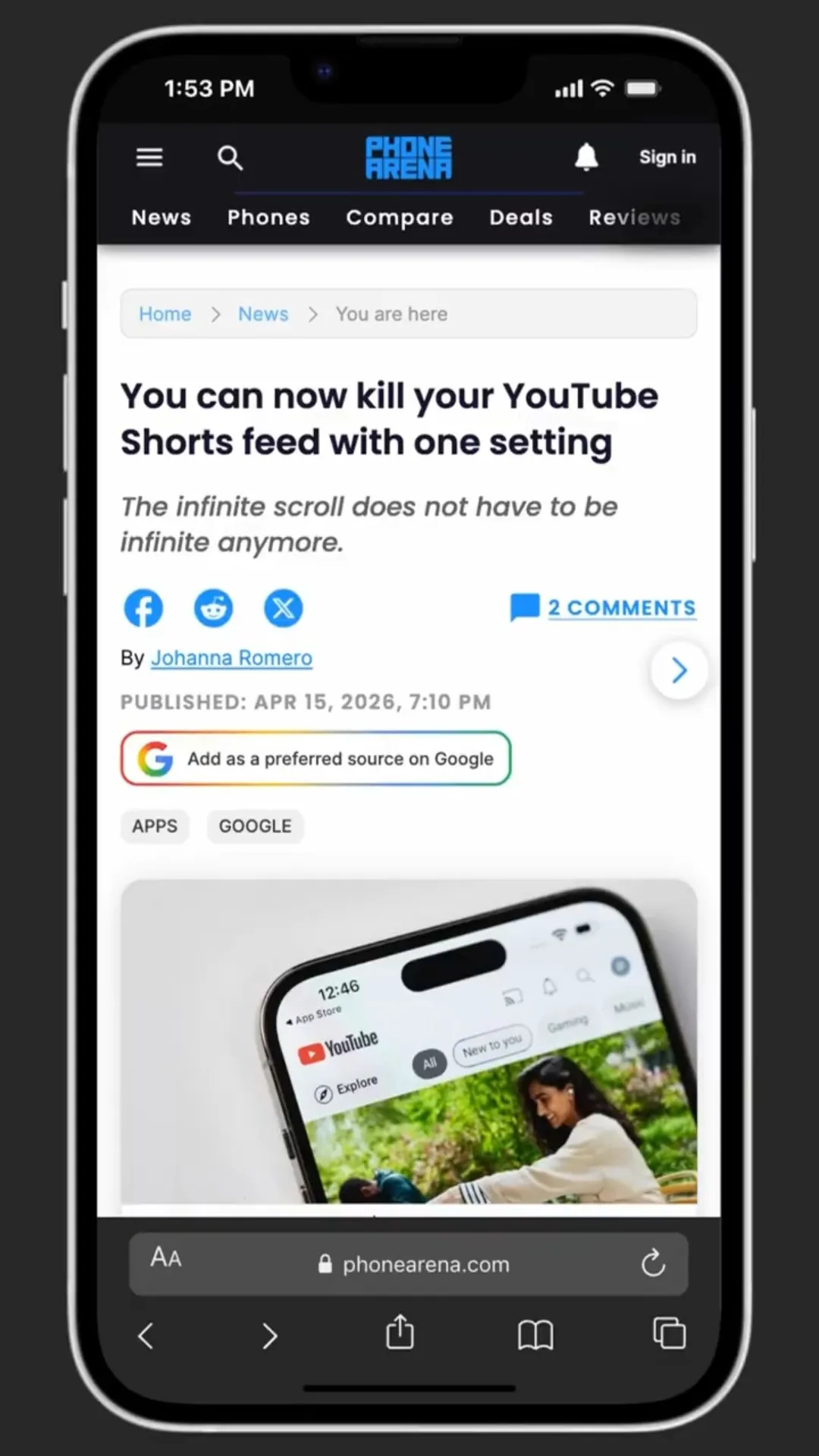
Task: Share article on X
Action: click(x=283, y=608)
